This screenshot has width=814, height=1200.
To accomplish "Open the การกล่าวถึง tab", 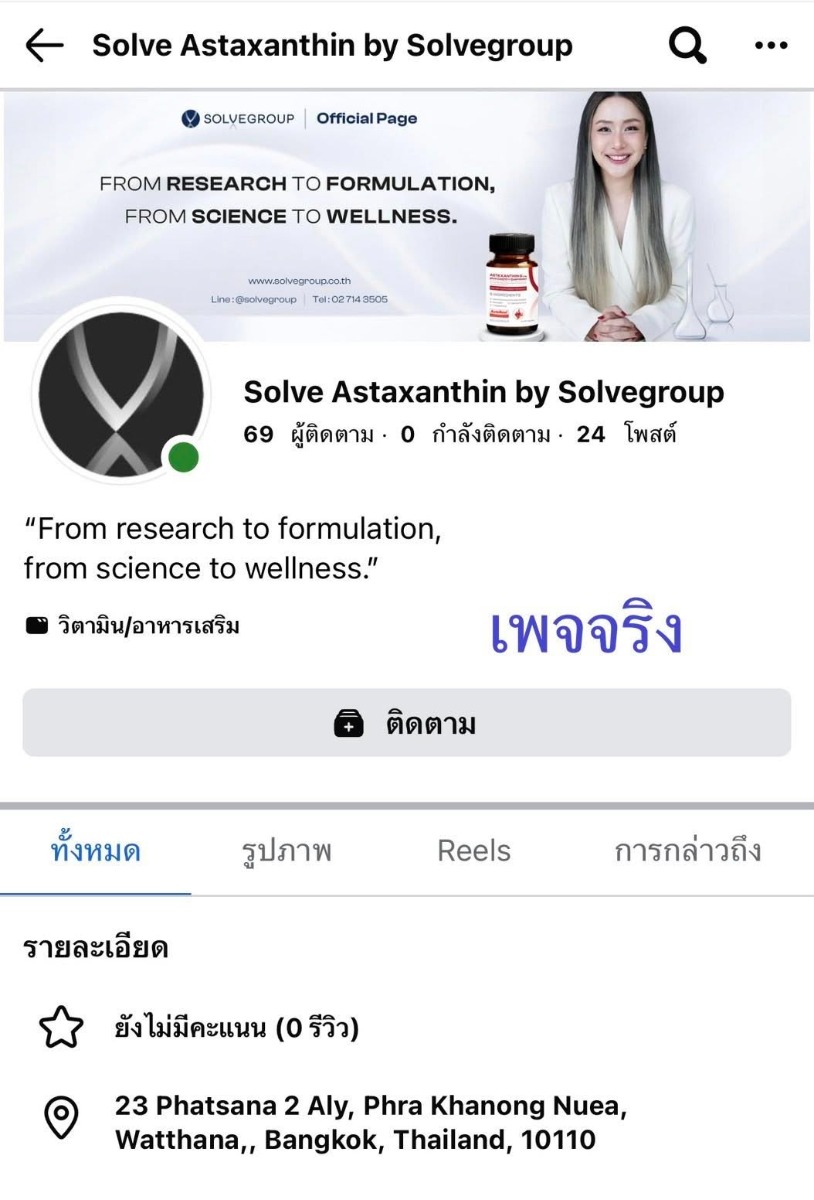I will click(688, 851).
